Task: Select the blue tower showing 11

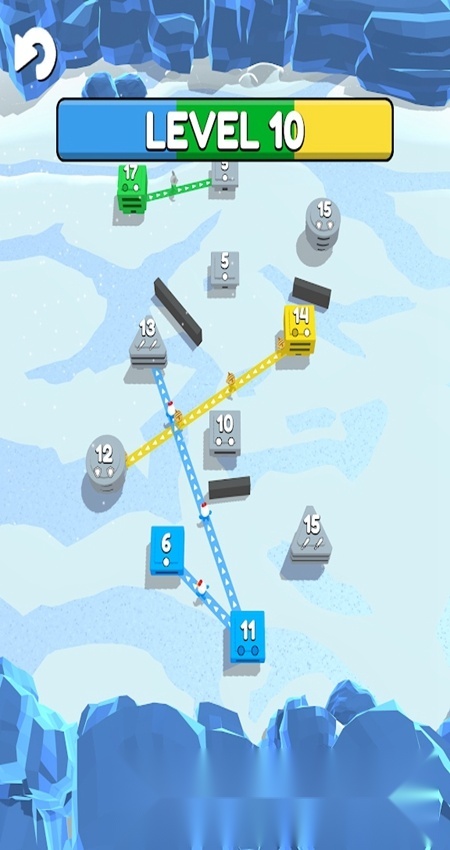Action: pyautogui.click(x=247, y=636)
